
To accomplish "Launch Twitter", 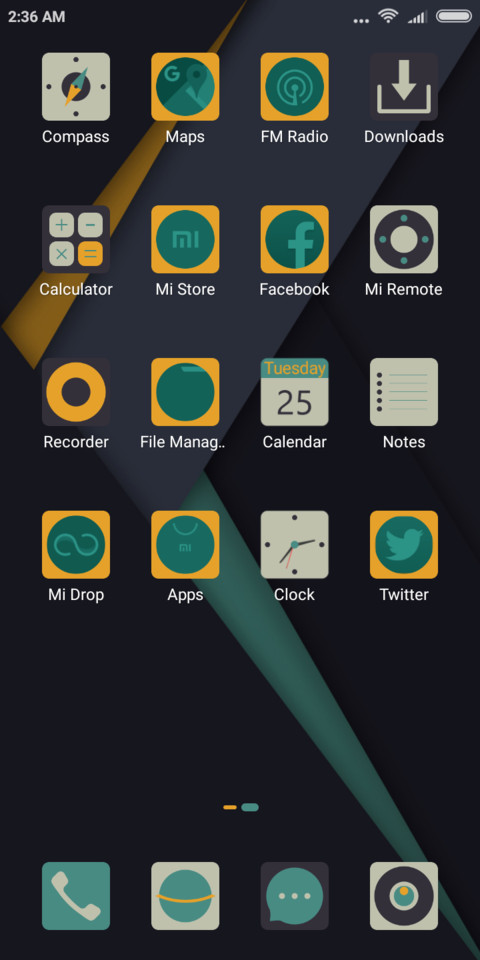I will tap(403, 544).
